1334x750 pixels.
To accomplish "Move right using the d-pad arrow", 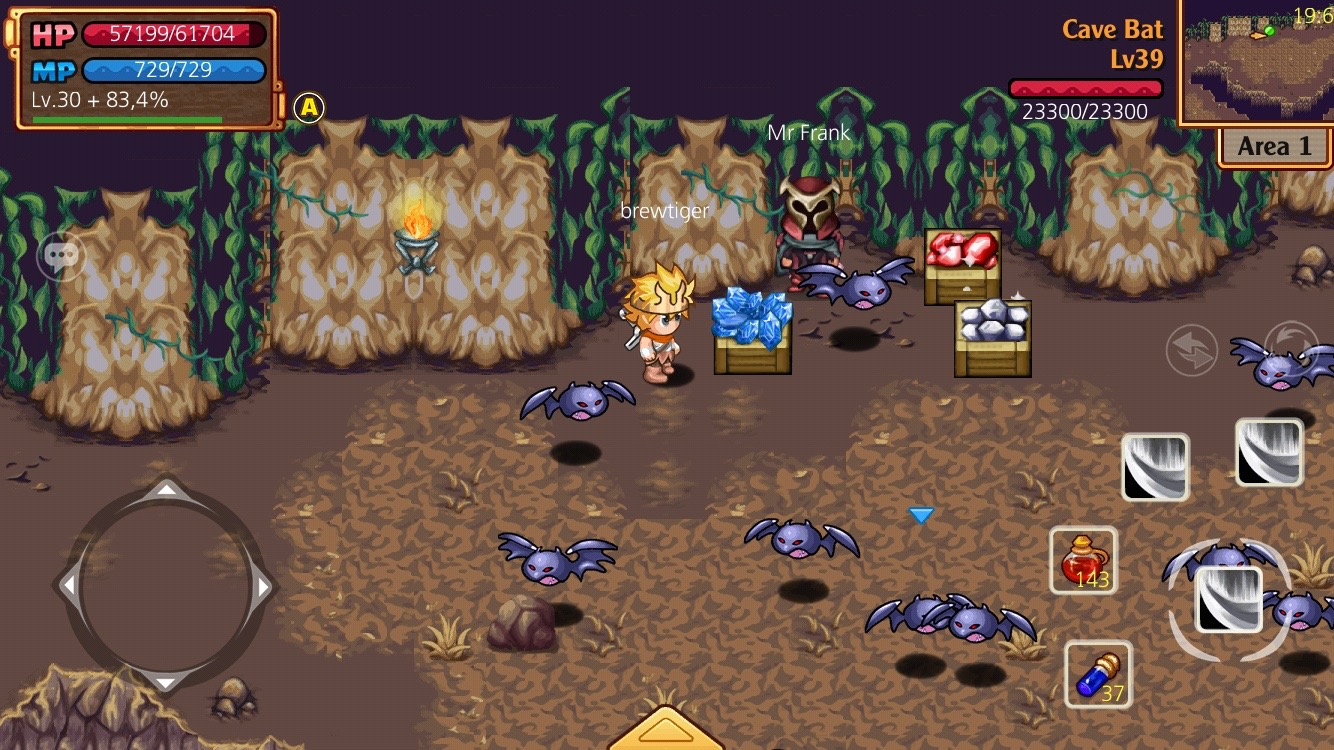I will (262, 587).
